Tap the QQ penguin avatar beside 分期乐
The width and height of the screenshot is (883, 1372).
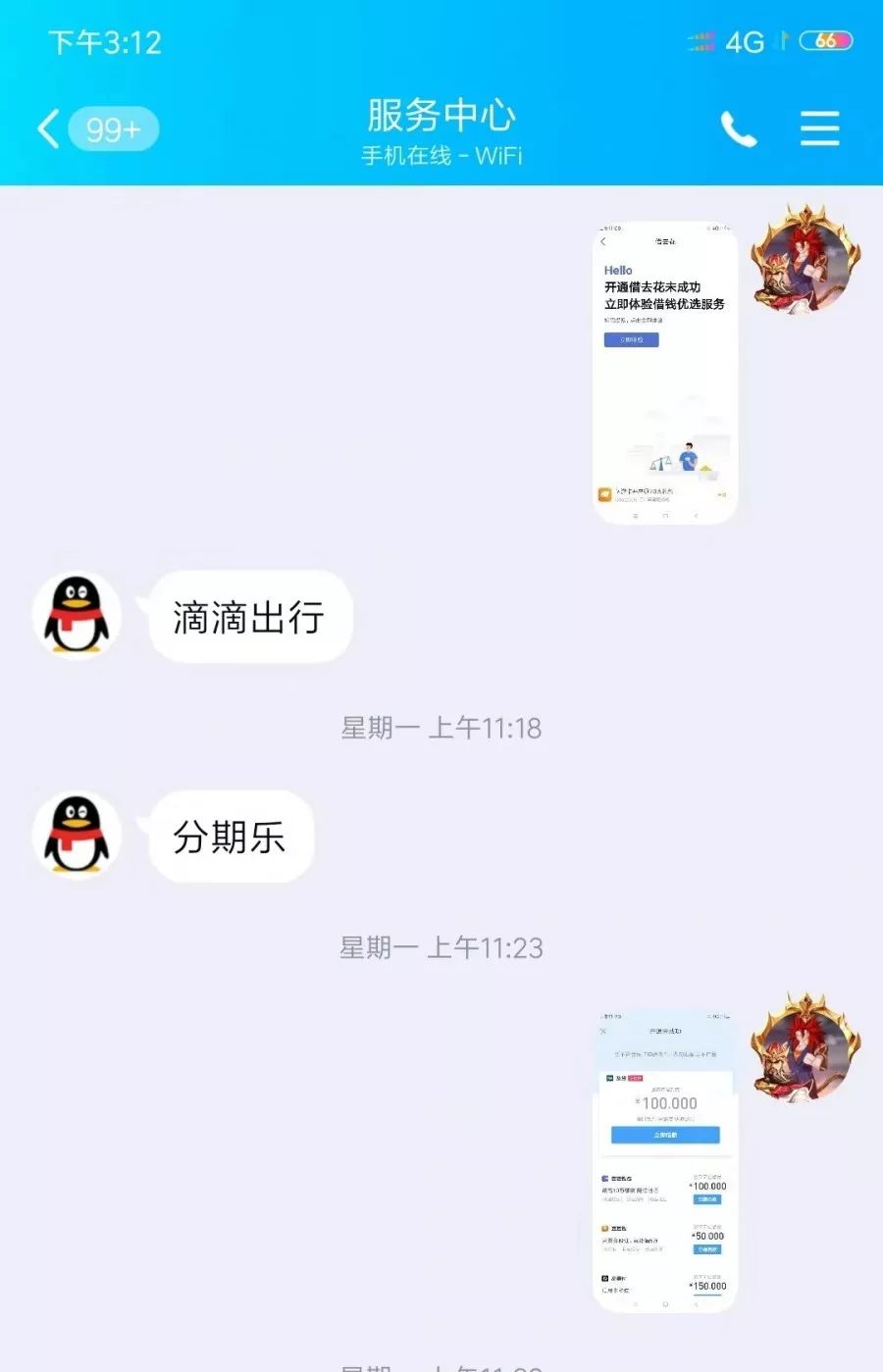point(77,836)
